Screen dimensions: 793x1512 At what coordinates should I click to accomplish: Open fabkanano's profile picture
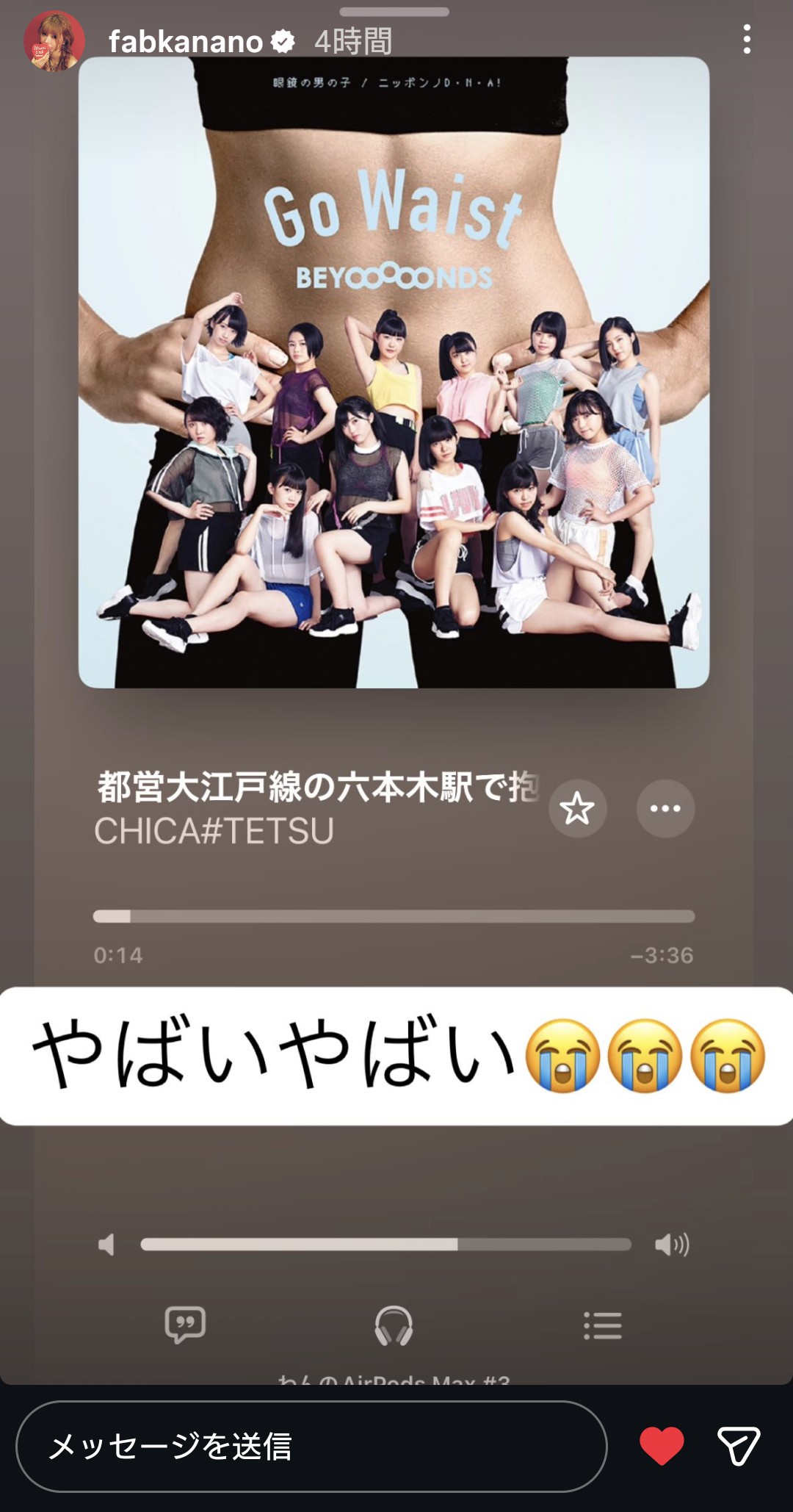(54, 41)
